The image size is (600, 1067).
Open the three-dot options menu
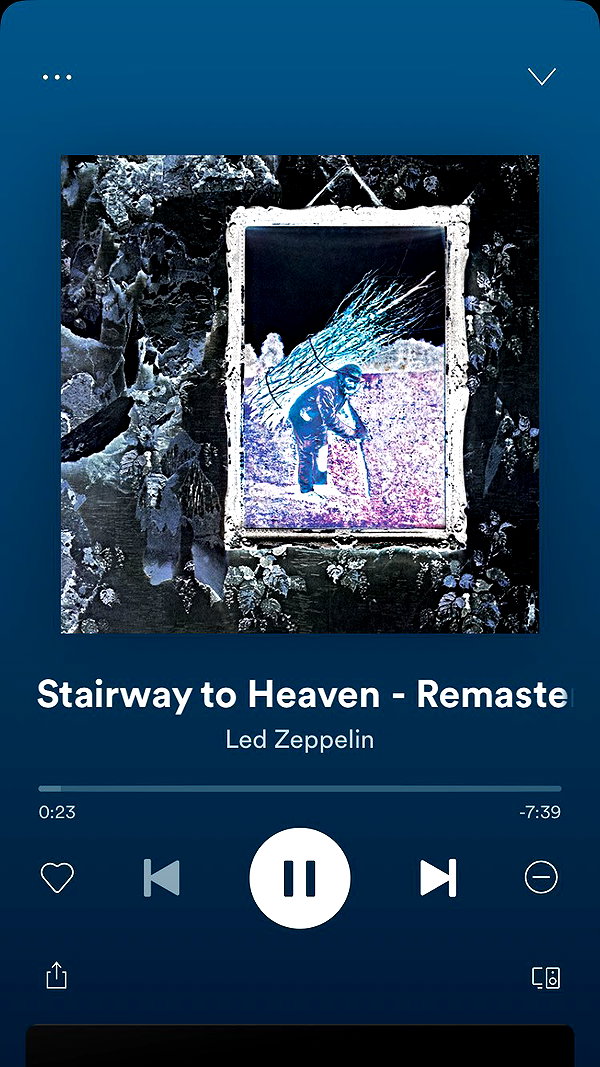point(57,77)
